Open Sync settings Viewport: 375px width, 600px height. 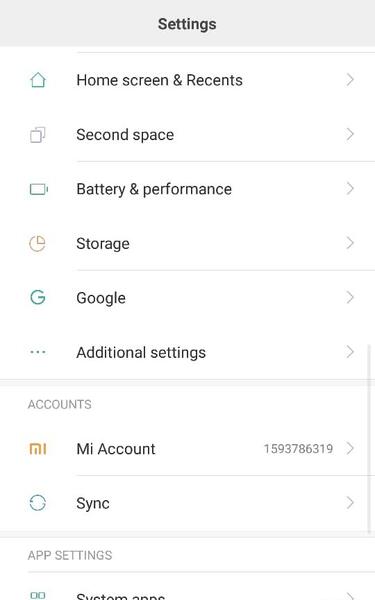(188, 503)
